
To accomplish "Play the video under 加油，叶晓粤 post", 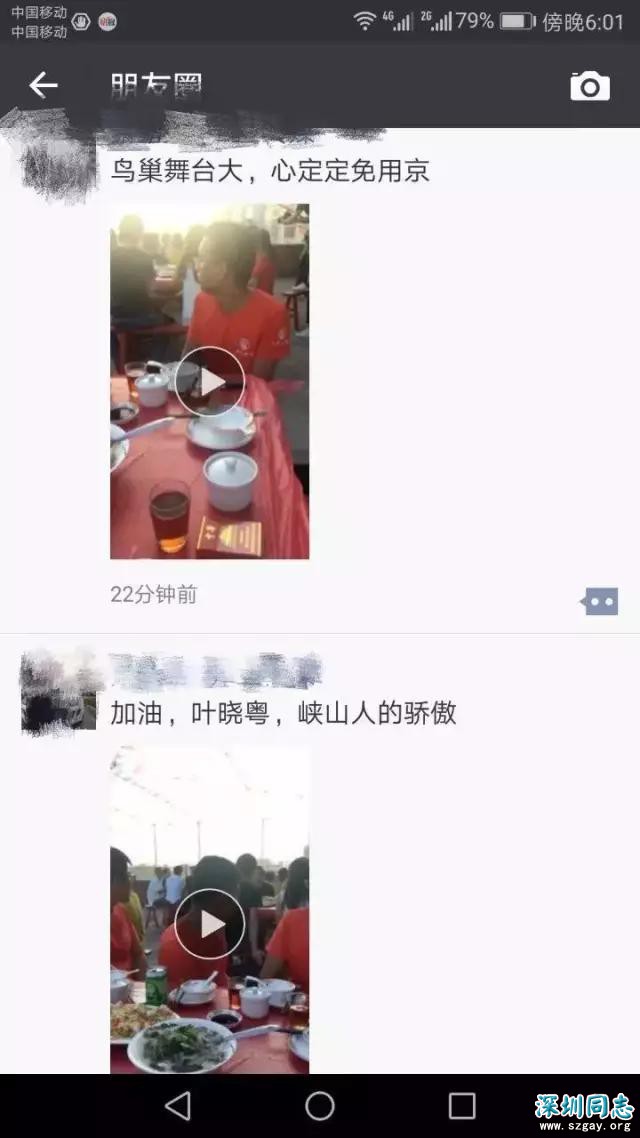I will click(x=210, y=923).
